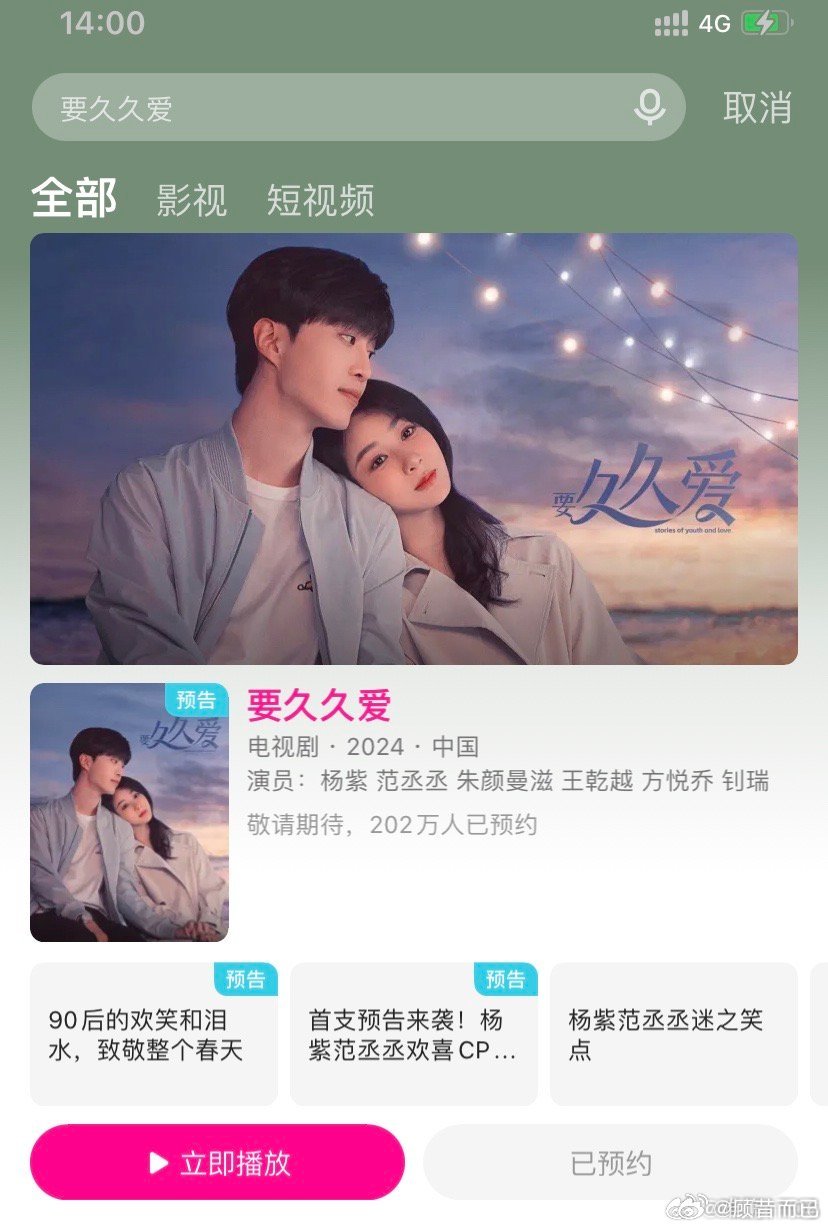Switch to the 影视 tab
The width and height of the screenshot is (828, 1228).
click(190, 203)
